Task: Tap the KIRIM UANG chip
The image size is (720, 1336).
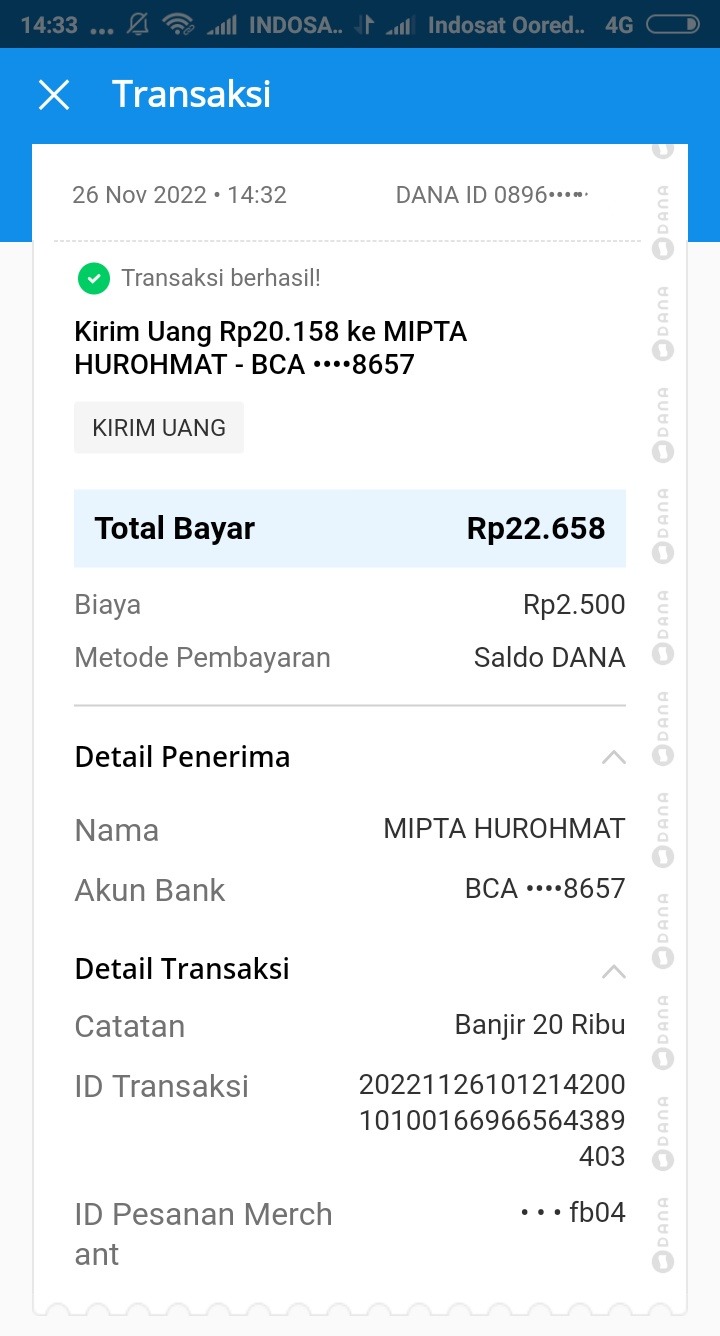Action: (159, 428)
